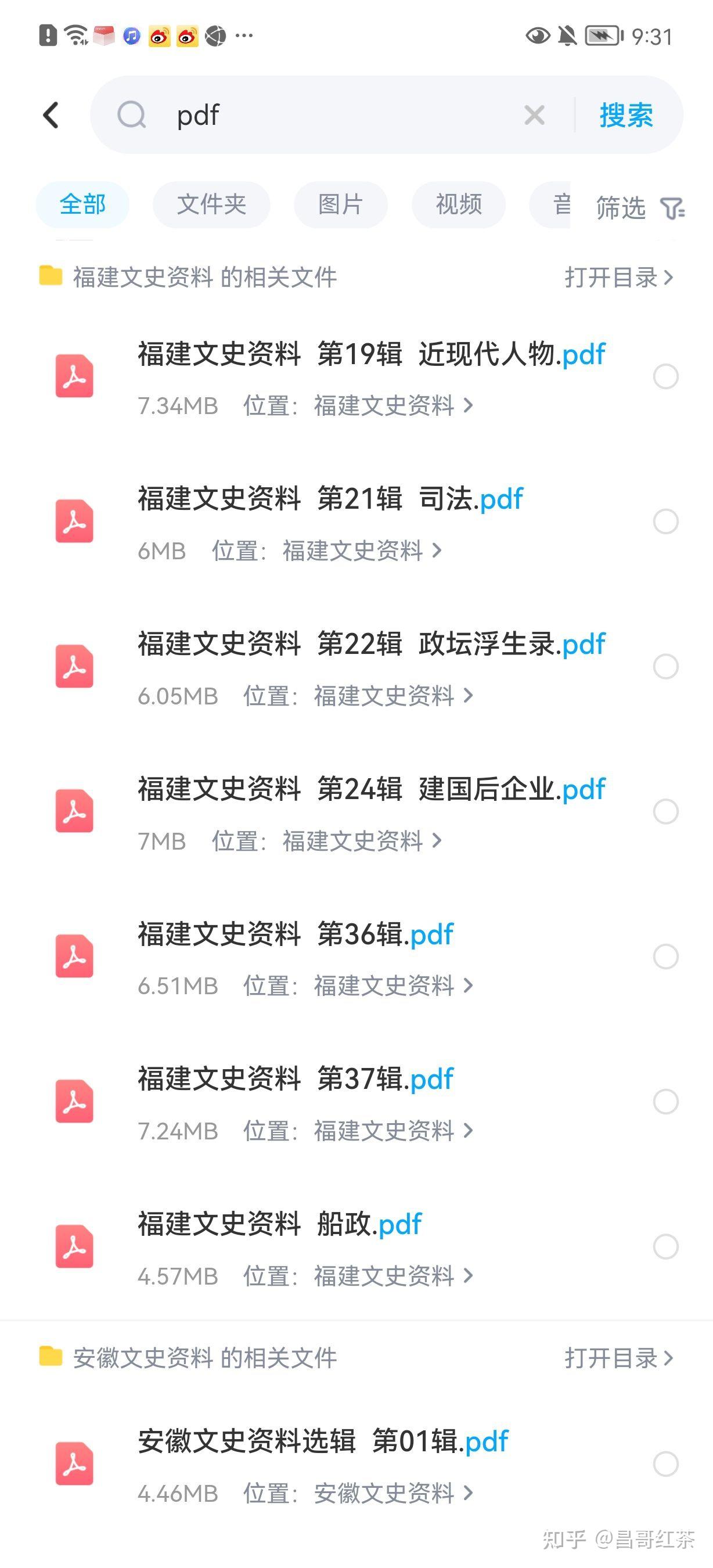Open 福建文史资料 第22辑 政坛浮生录.pdf
Image resolution: width=713 pixels, height=1568 pixels.
pyautogui.click(x=372, y=643)
